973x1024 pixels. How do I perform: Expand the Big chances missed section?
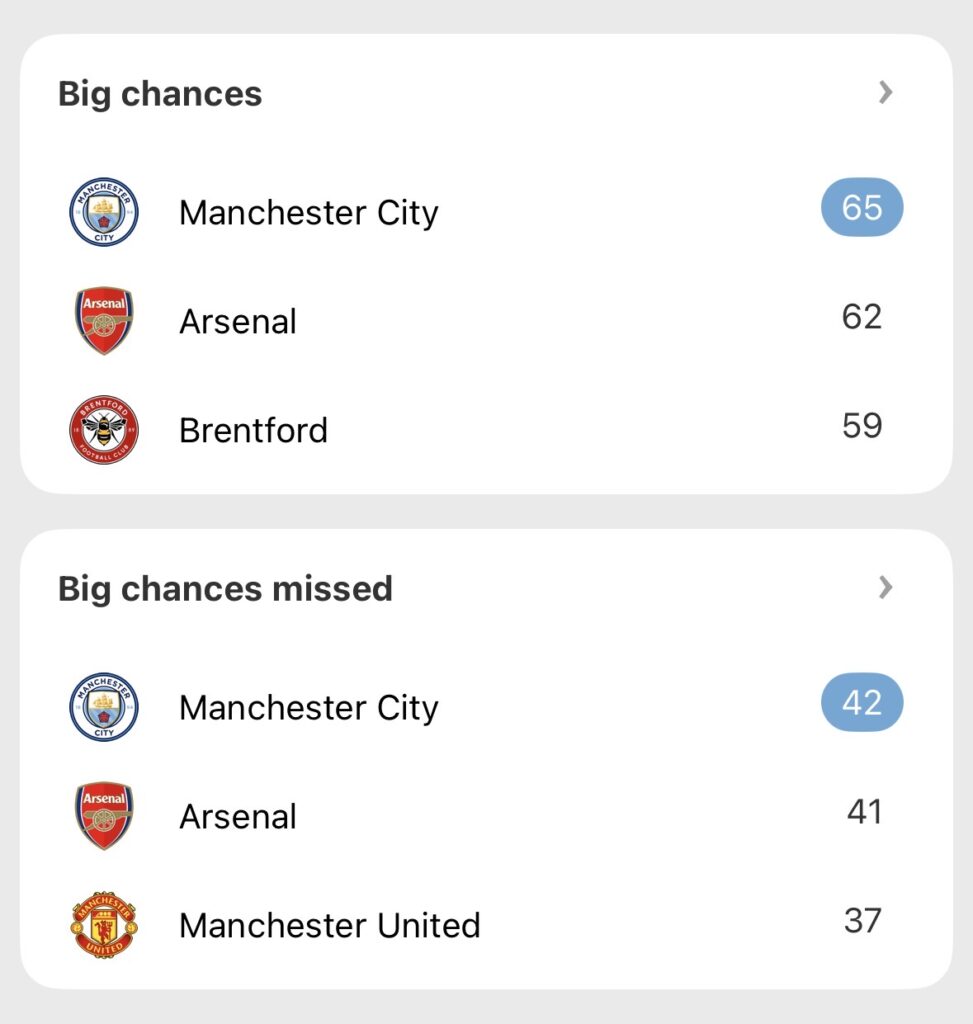tap(884, 588)
